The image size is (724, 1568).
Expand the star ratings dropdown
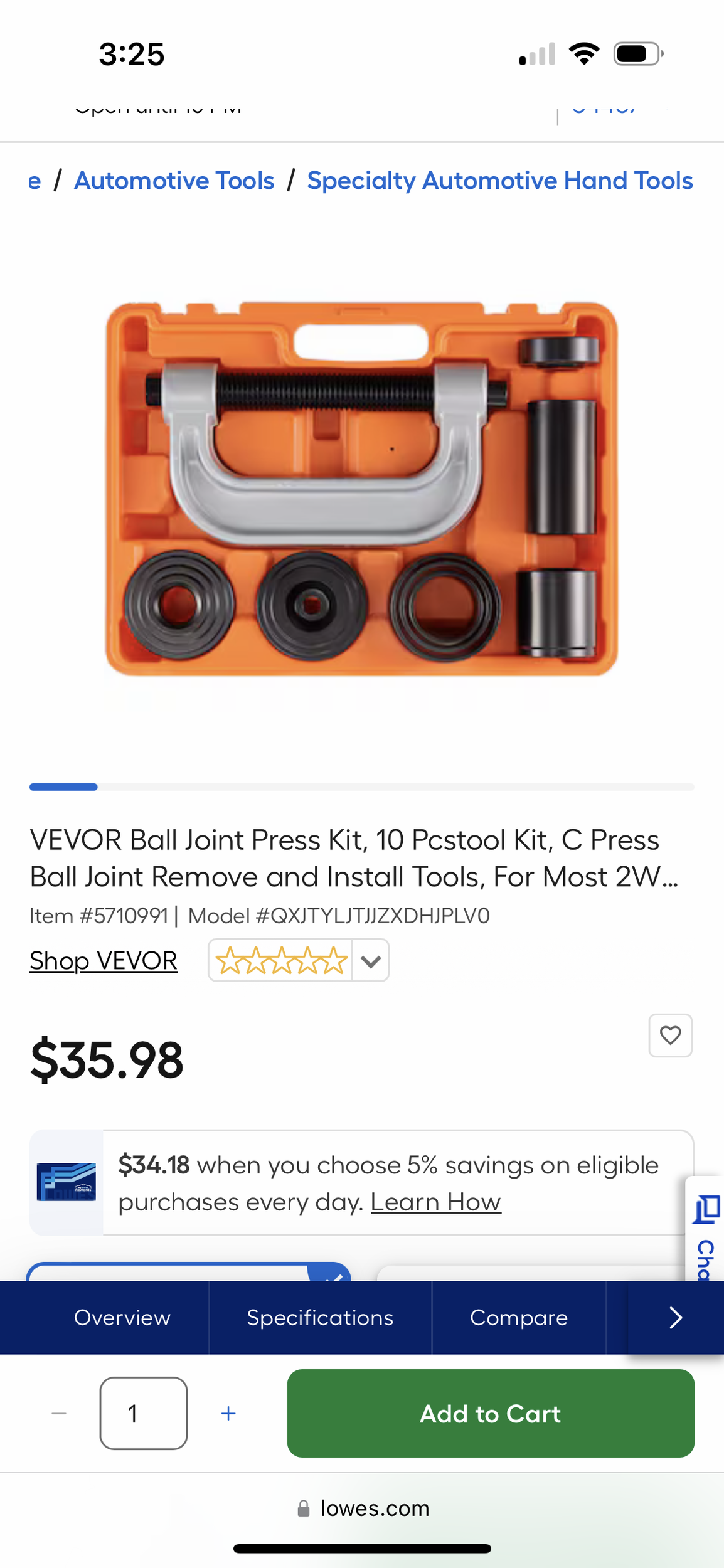click(x=371, y=960)
